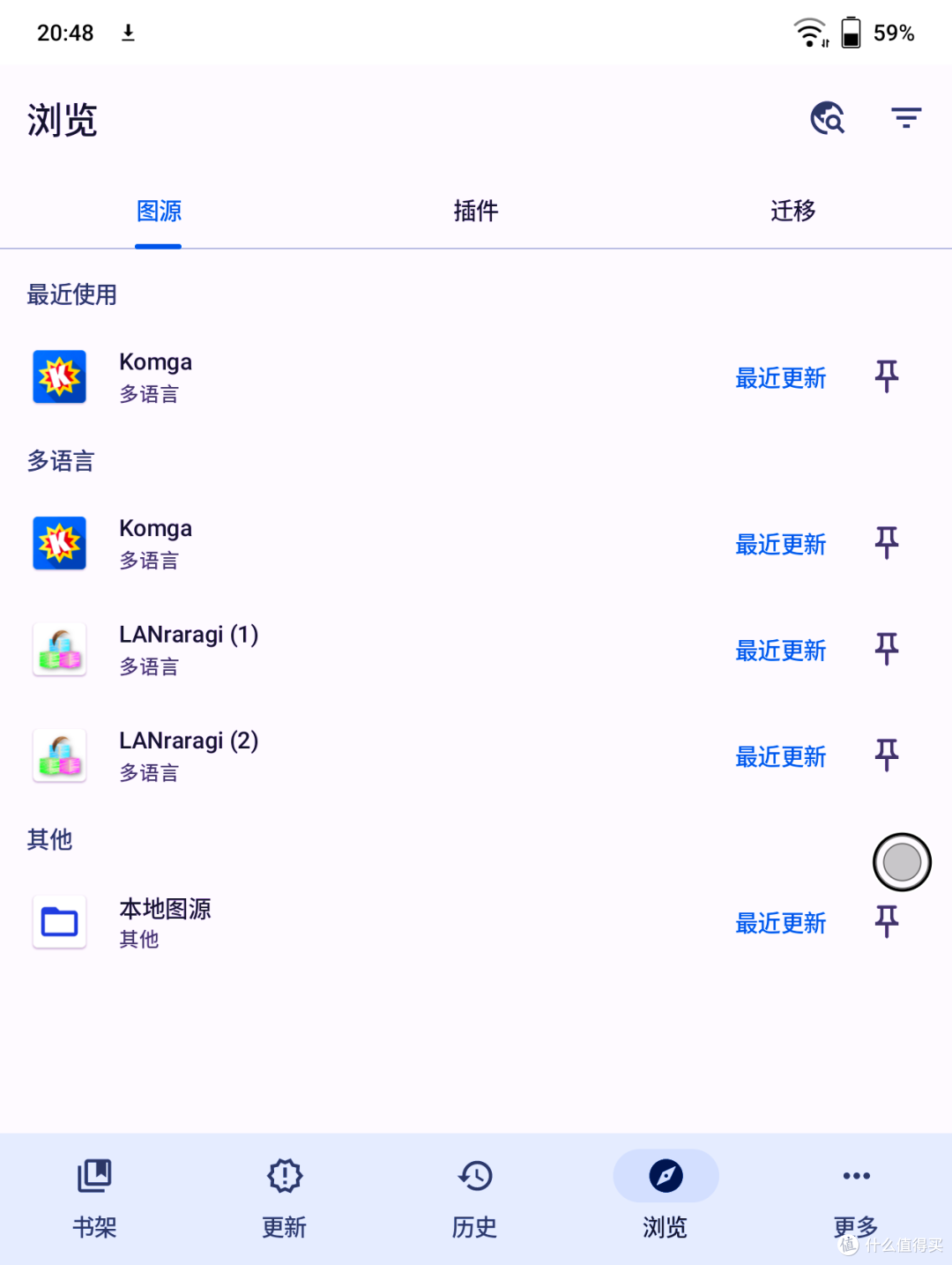This screenshot has width=952, height=1265.
Task: Open the 历史 tab
Action: (x=474, y=1196)
